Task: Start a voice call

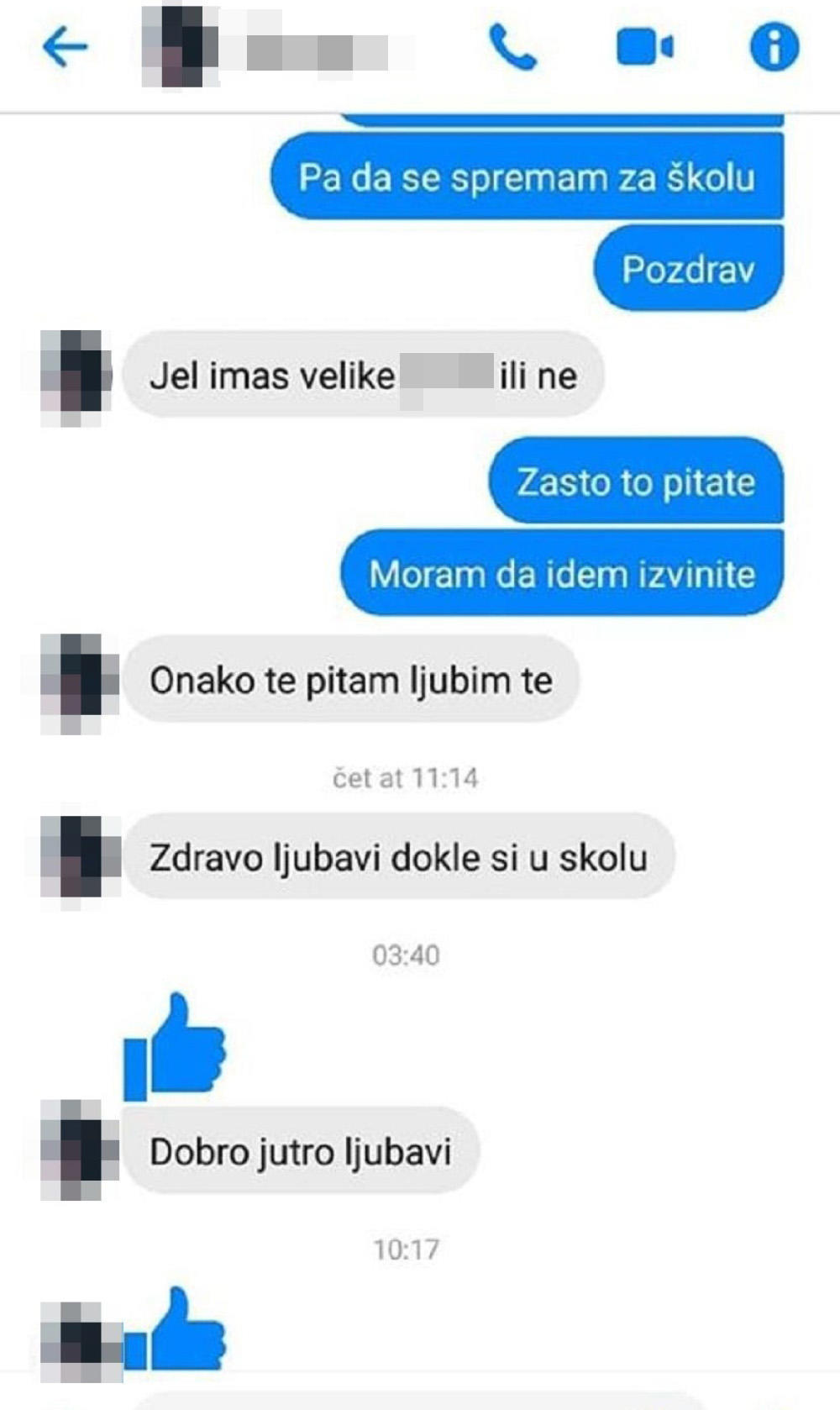Action: [x=512, y=47]
